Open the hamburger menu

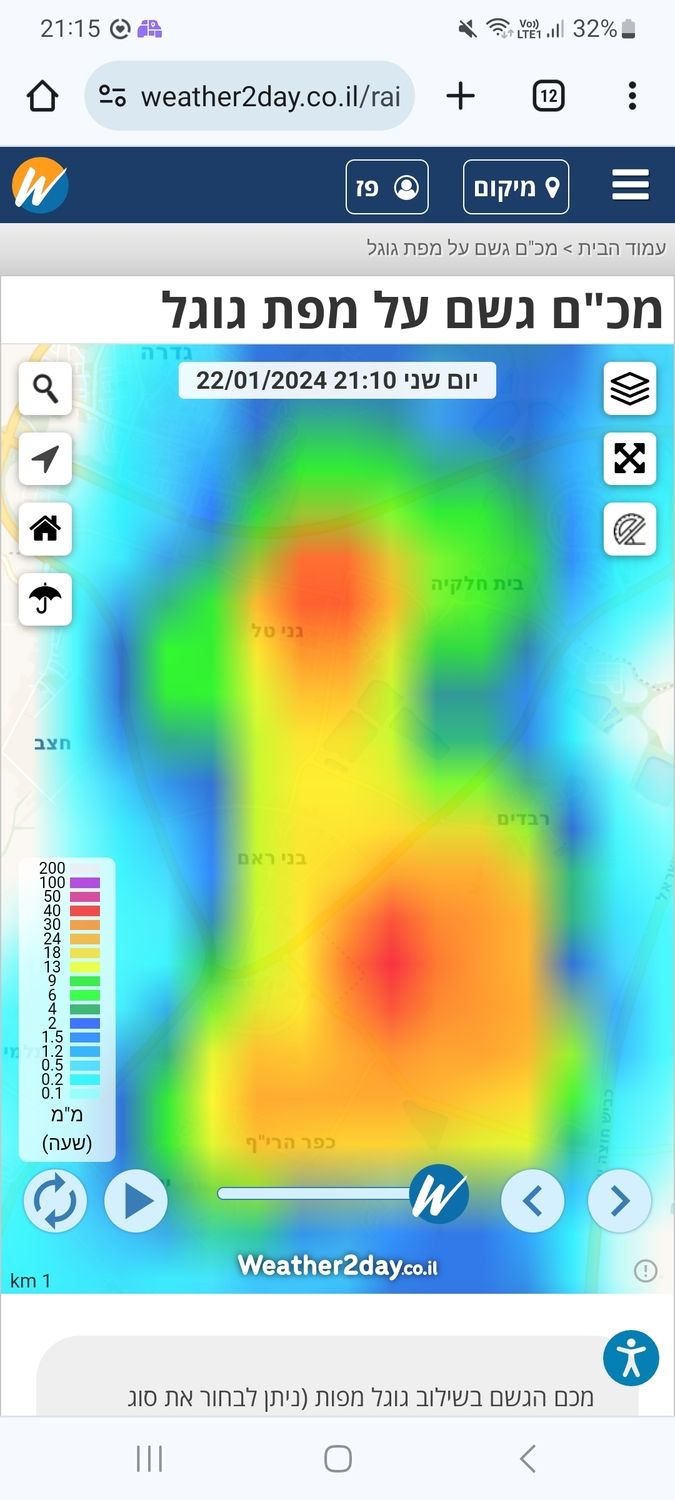tap(630, 185)
